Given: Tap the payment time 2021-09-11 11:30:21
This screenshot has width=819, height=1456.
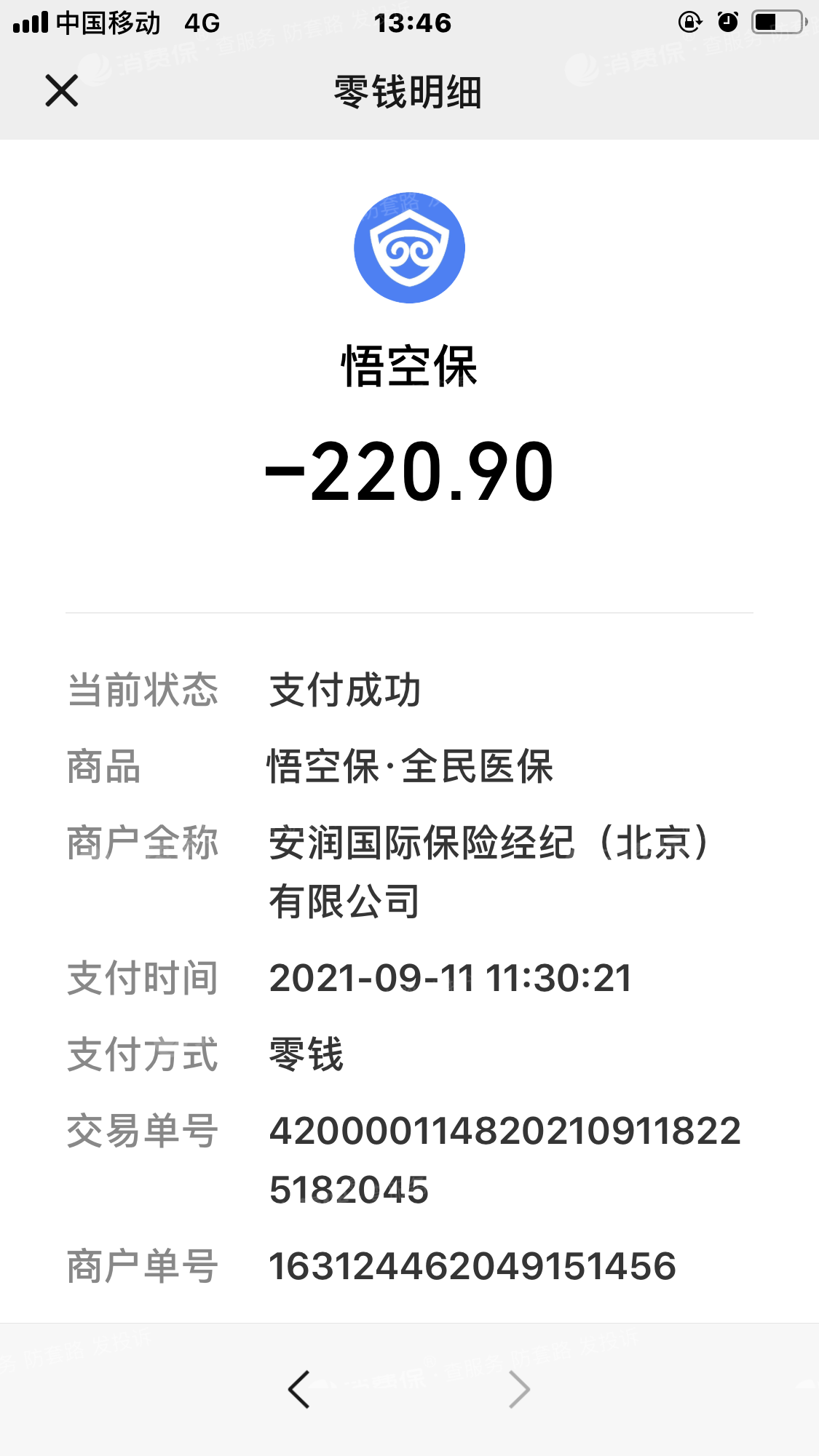Looking at the screenshot, I should 450,979.
